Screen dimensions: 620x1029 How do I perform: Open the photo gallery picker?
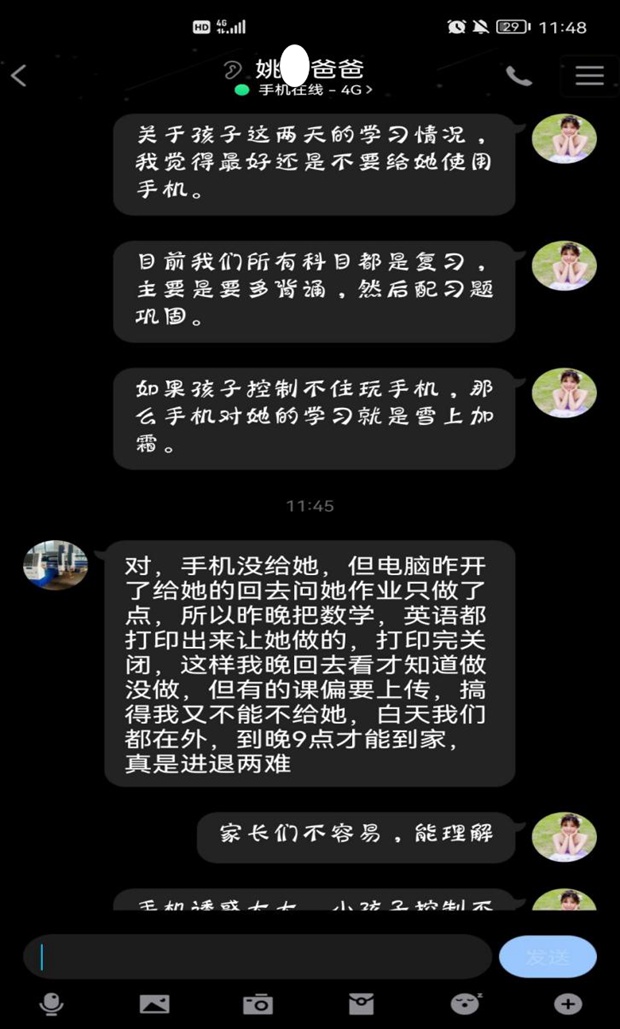[154, 1003]
